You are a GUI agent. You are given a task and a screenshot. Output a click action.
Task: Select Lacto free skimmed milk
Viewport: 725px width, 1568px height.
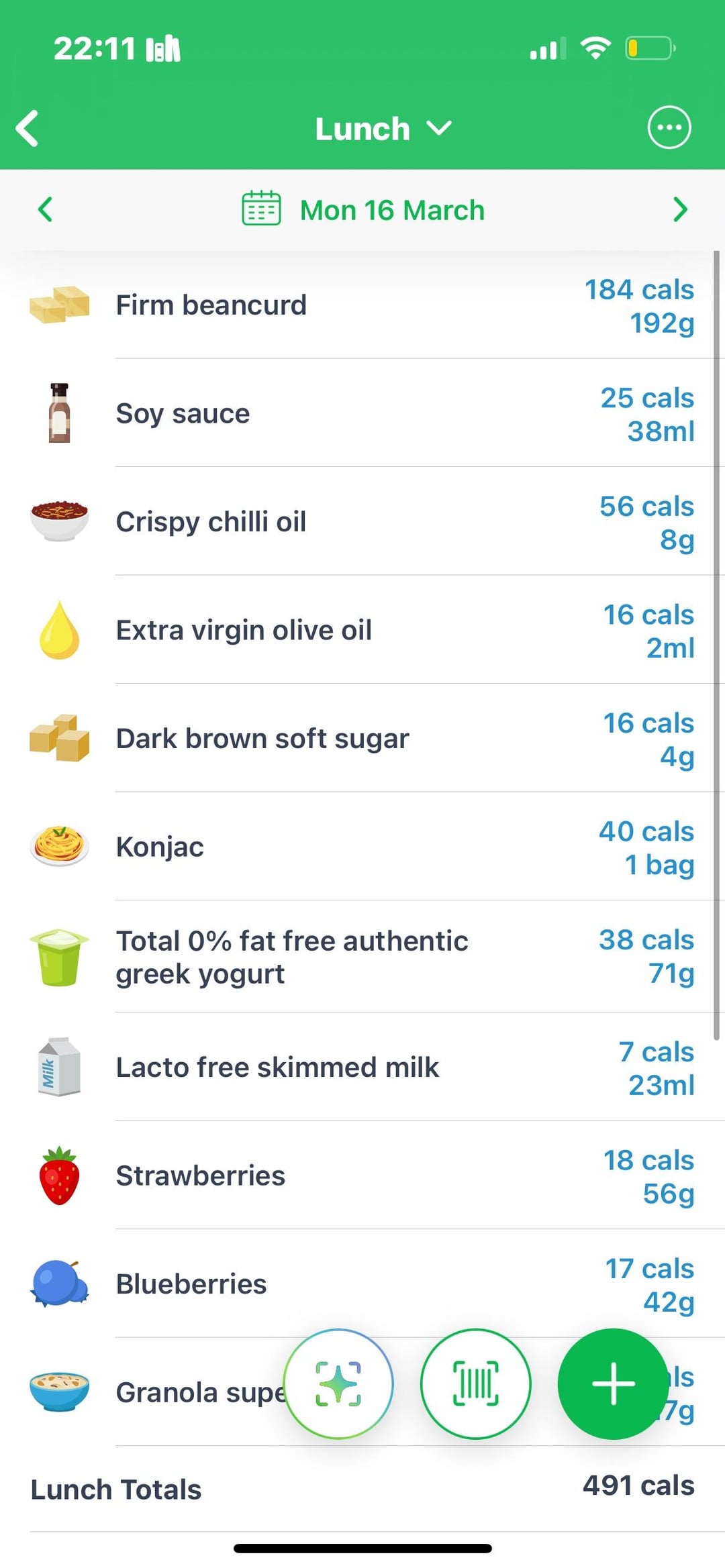click(362, 1067)
